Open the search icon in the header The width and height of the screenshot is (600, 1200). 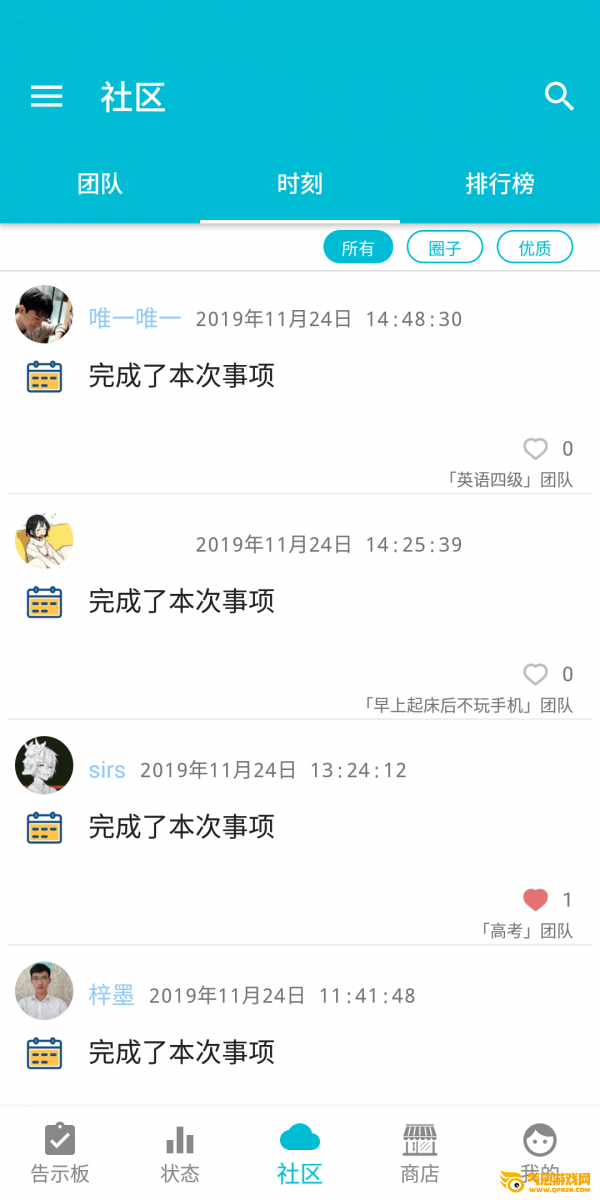559,96
